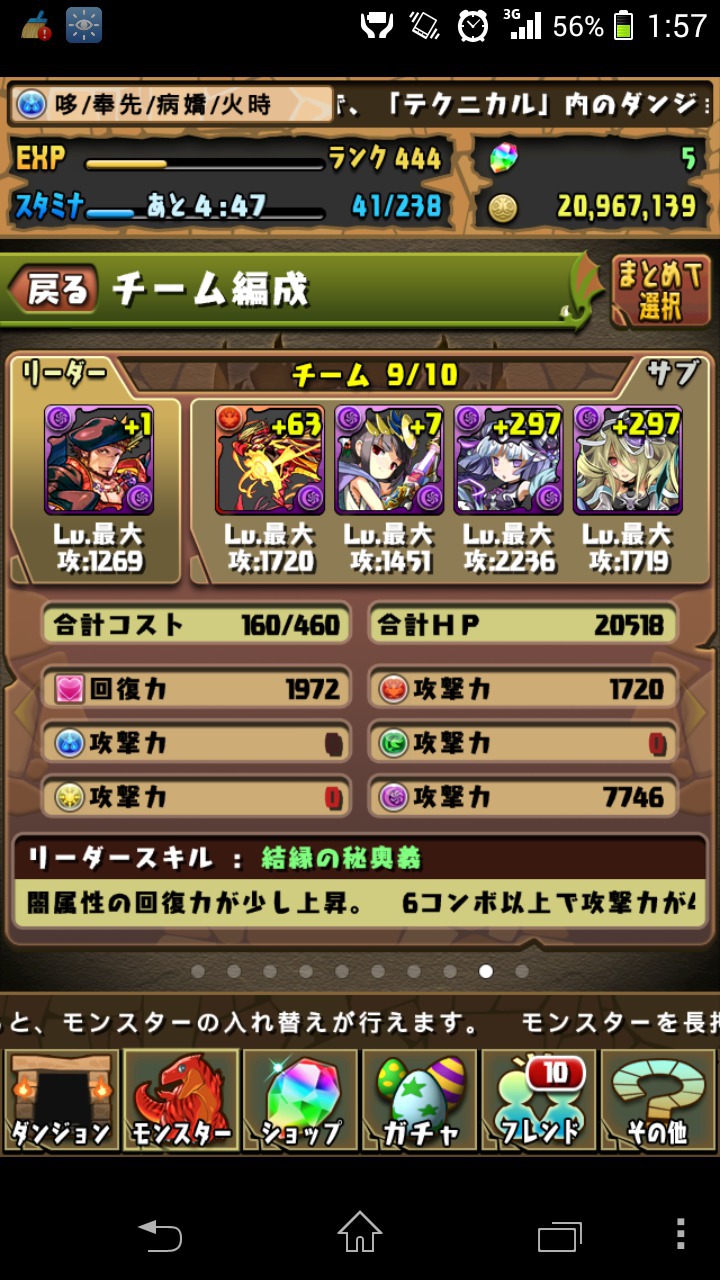Select the sub monster with attack 1719
The height and width of the screenshot is (1280, 720).
(x=628, y=459)
